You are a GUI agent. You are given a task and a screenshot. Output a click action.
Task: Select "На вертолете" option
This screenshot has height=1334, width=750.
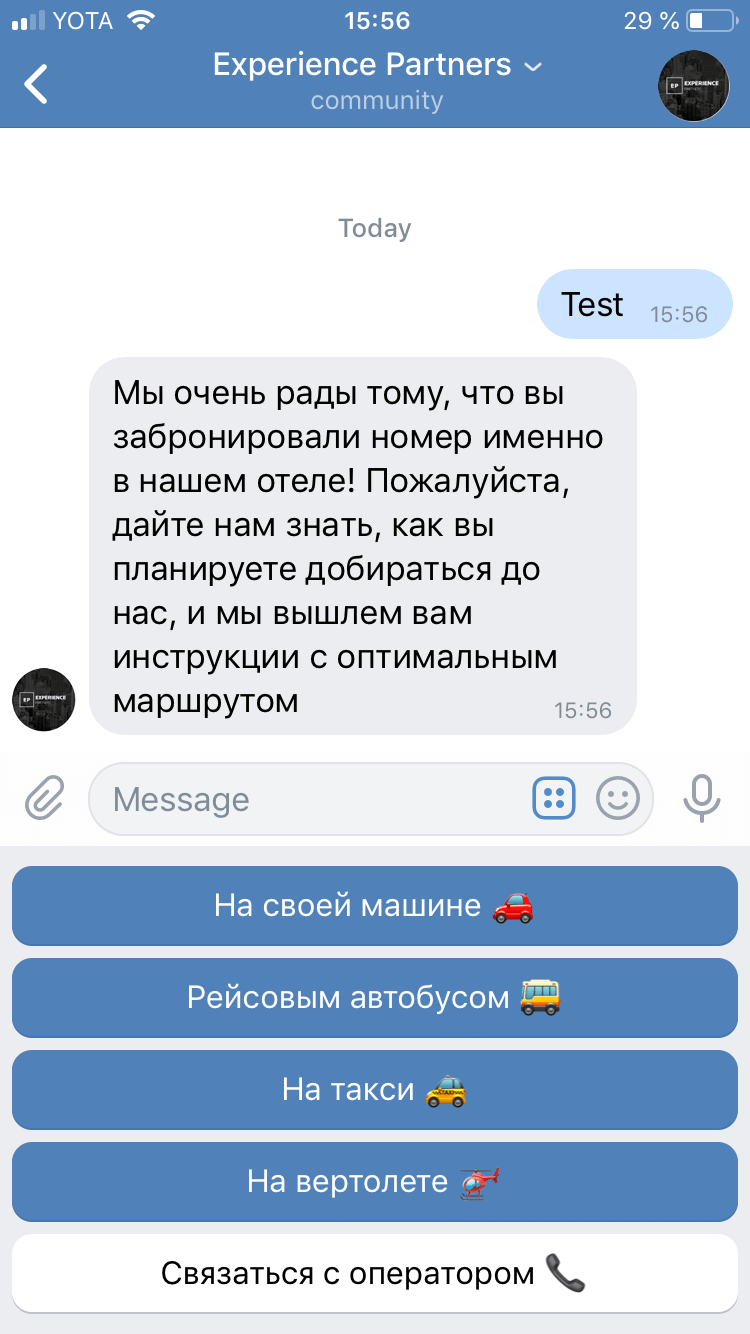[374, 1182]
